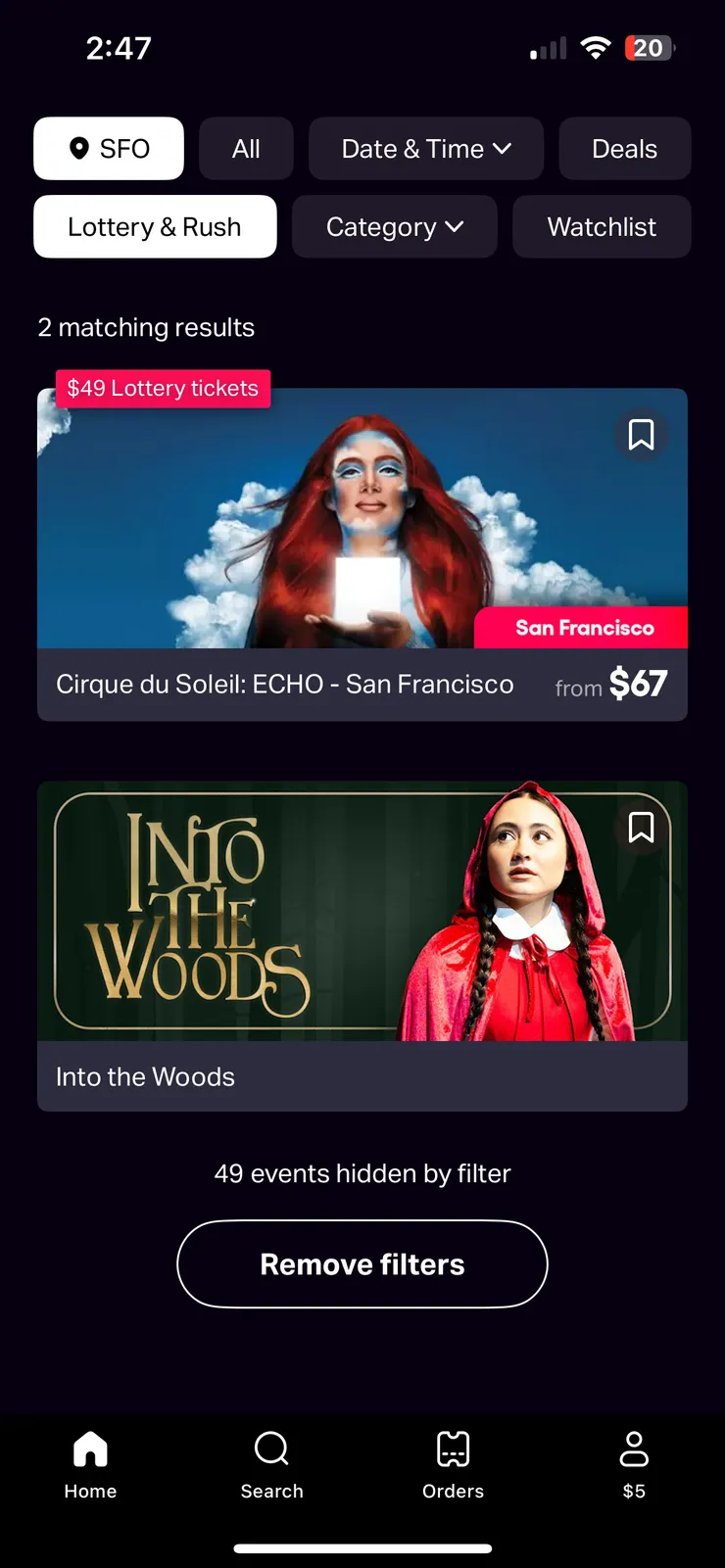Screen dimensions: 725x1568
Task: Change the SFO location chip
Action: (109, 149)
